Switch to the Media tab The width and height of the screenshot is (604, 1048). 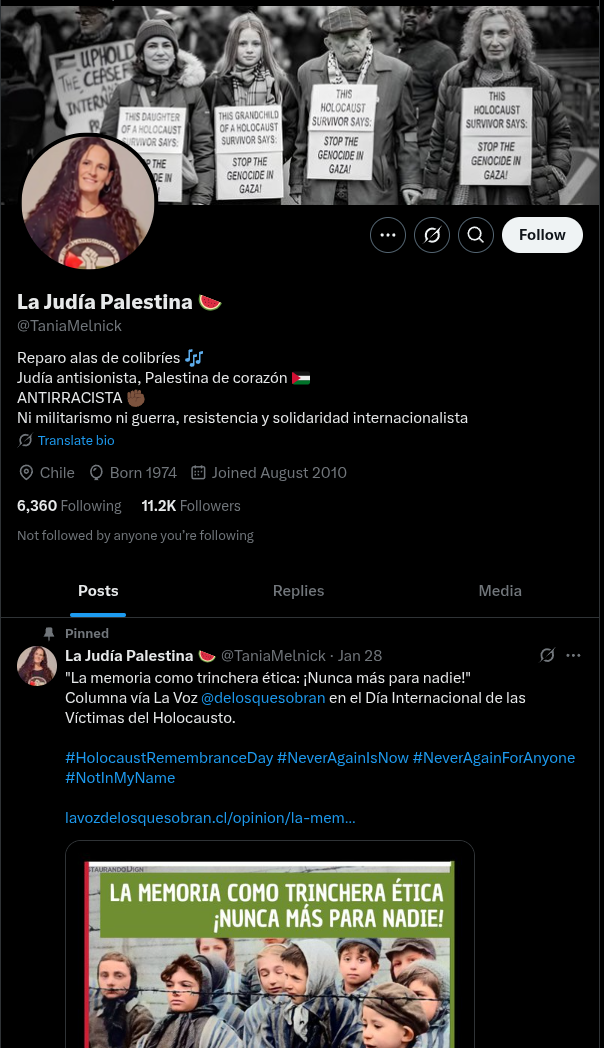point(500,591)
